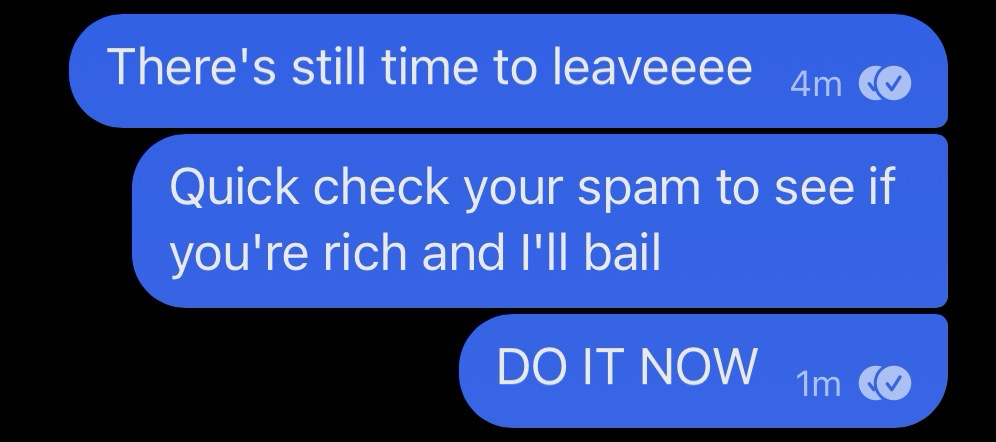Image resolution: width=996 pixels, height=442 pixels.
Task: Tap the "There's still time to leaveeee" message
Action: pos(430,68)
